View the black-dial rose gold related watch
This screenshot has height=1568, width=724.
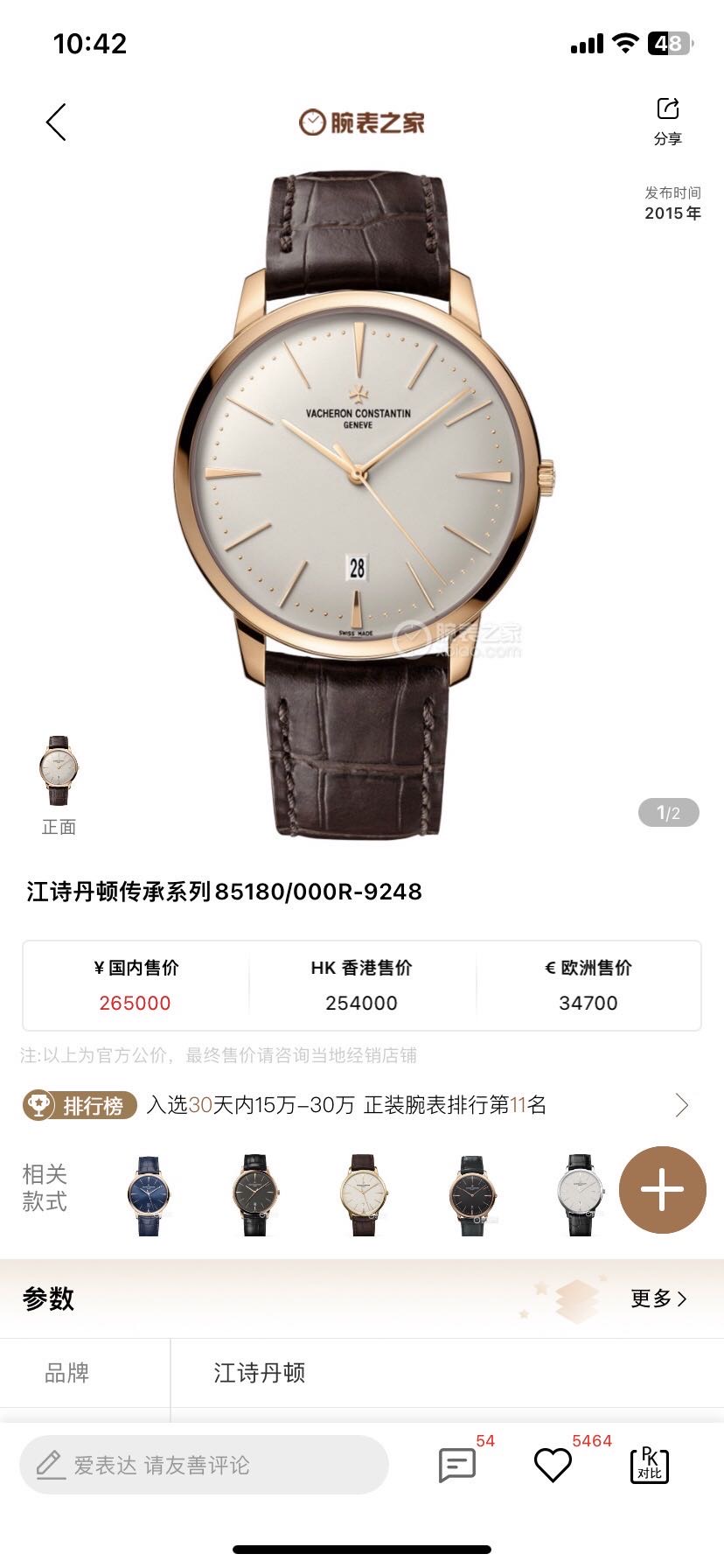[472, 1194]
